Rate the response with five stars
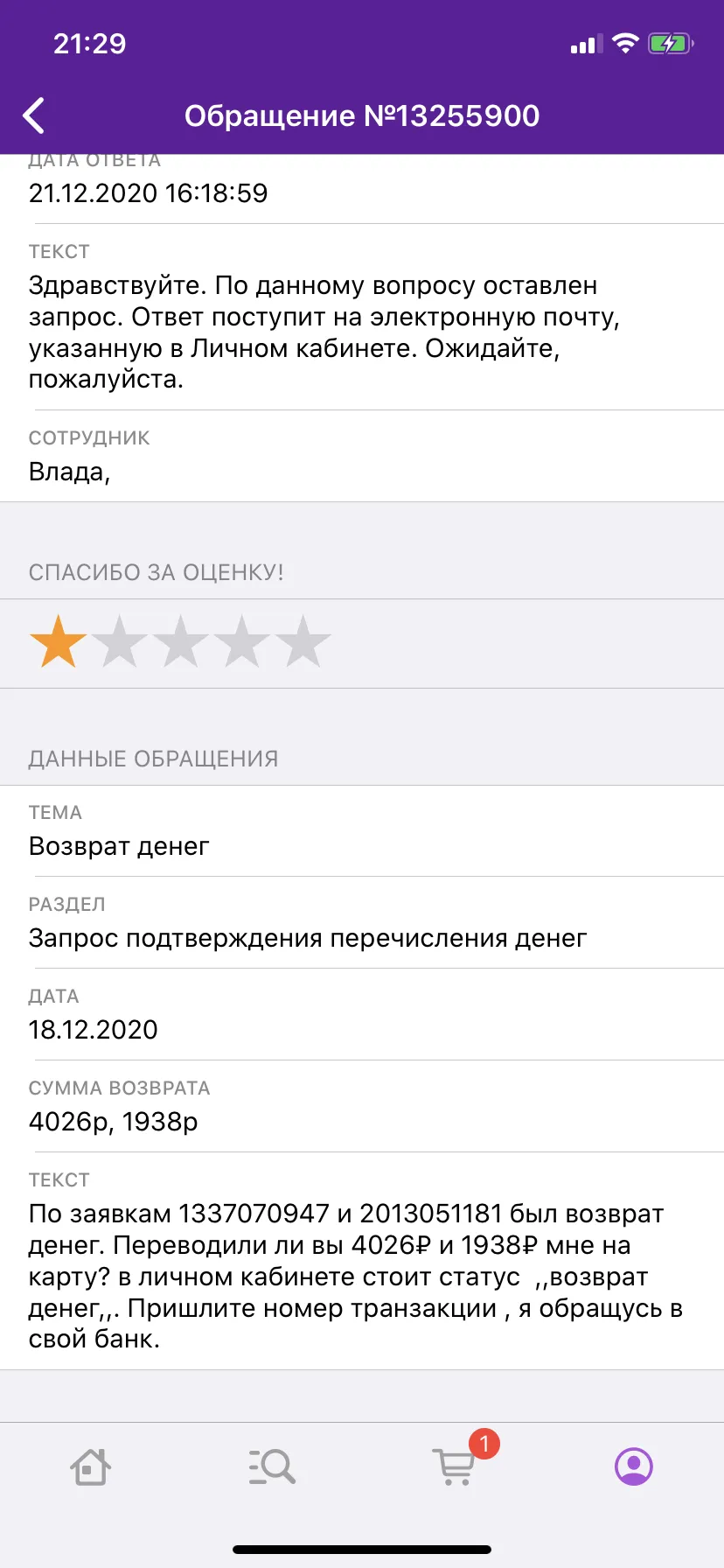 click(x=303, y=641)
